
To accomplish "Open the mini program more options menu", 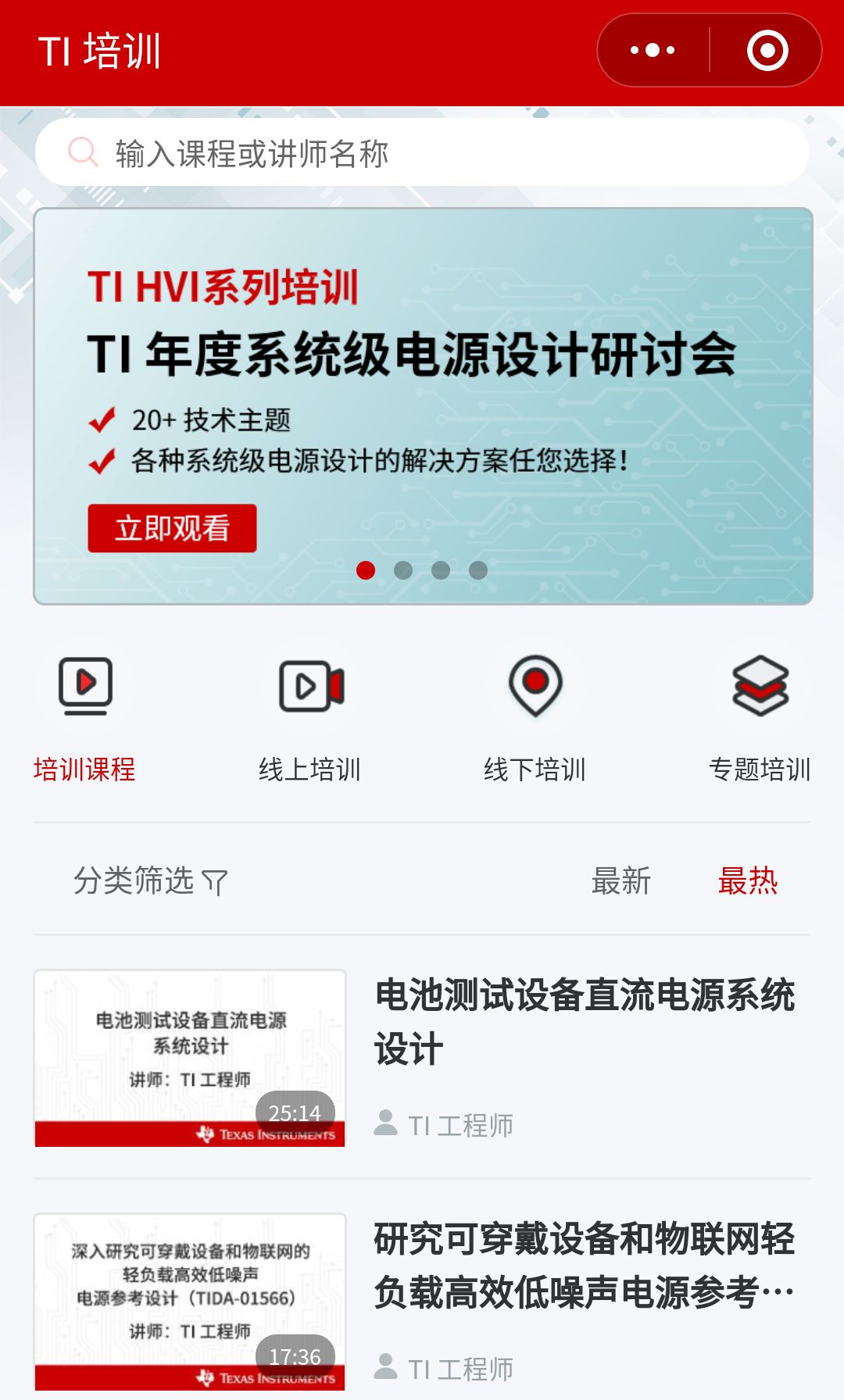I will pyautogui.click(x=653, y=51).
